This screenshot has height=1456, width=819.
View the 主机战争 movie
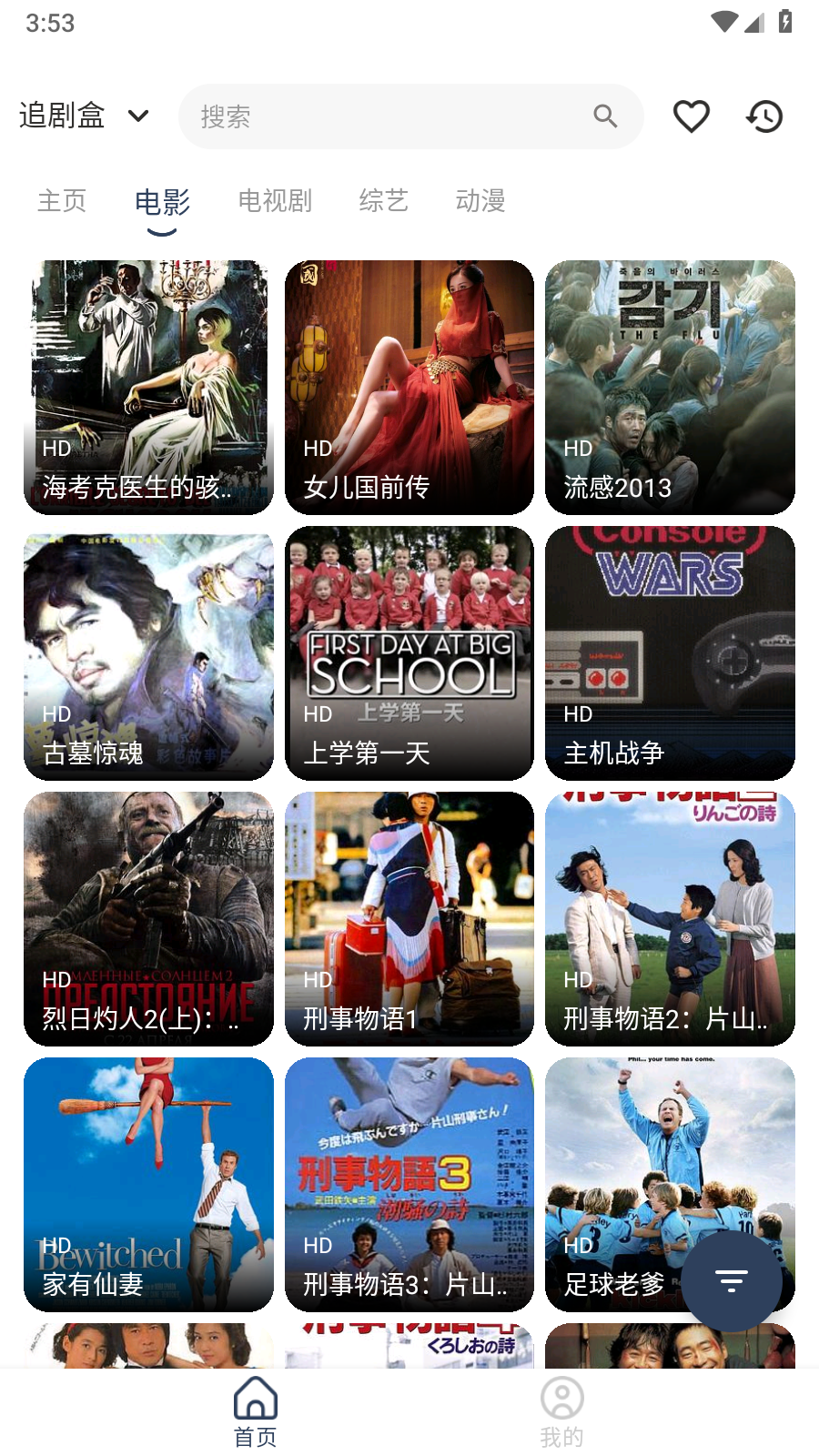click(x=670, y=653)
